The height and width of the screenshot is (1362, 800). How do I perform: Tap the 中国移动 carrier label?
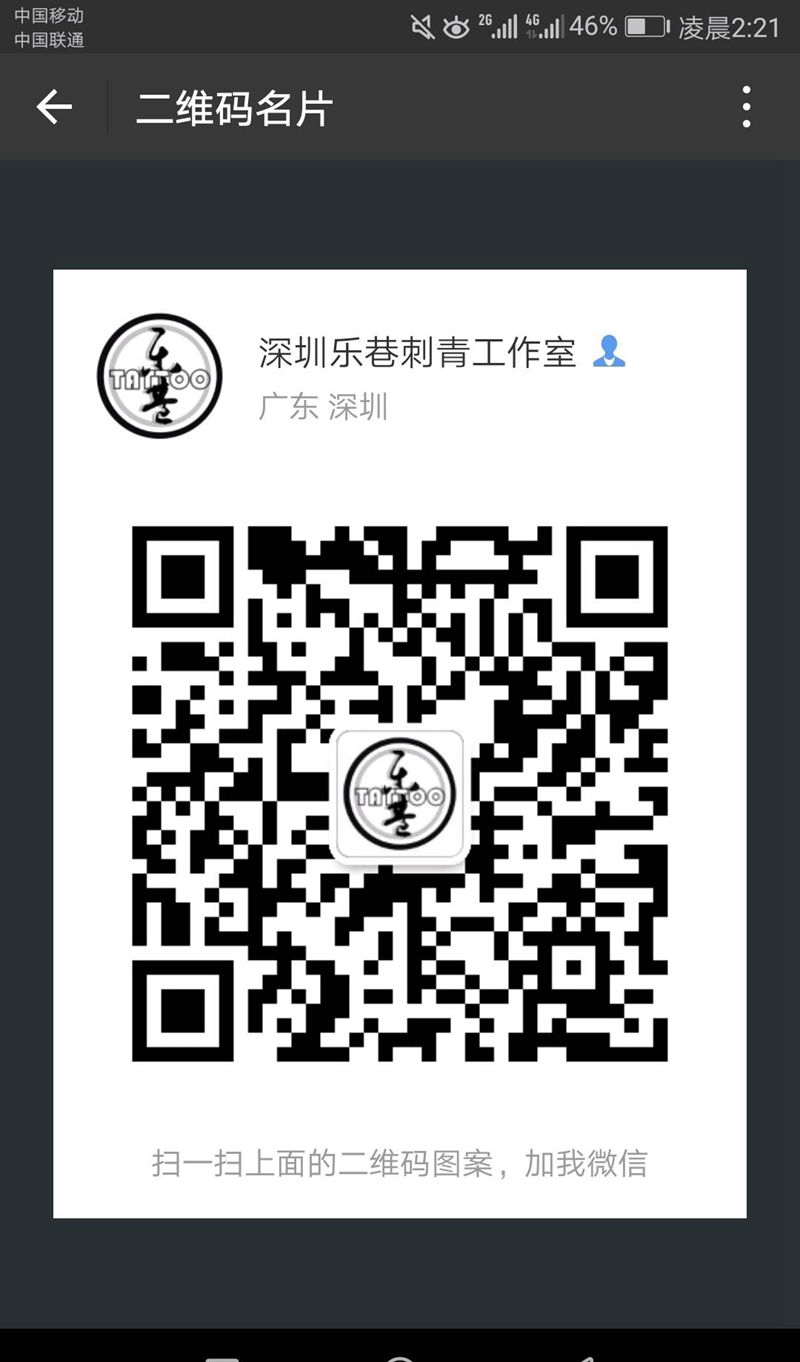[47, 15]
